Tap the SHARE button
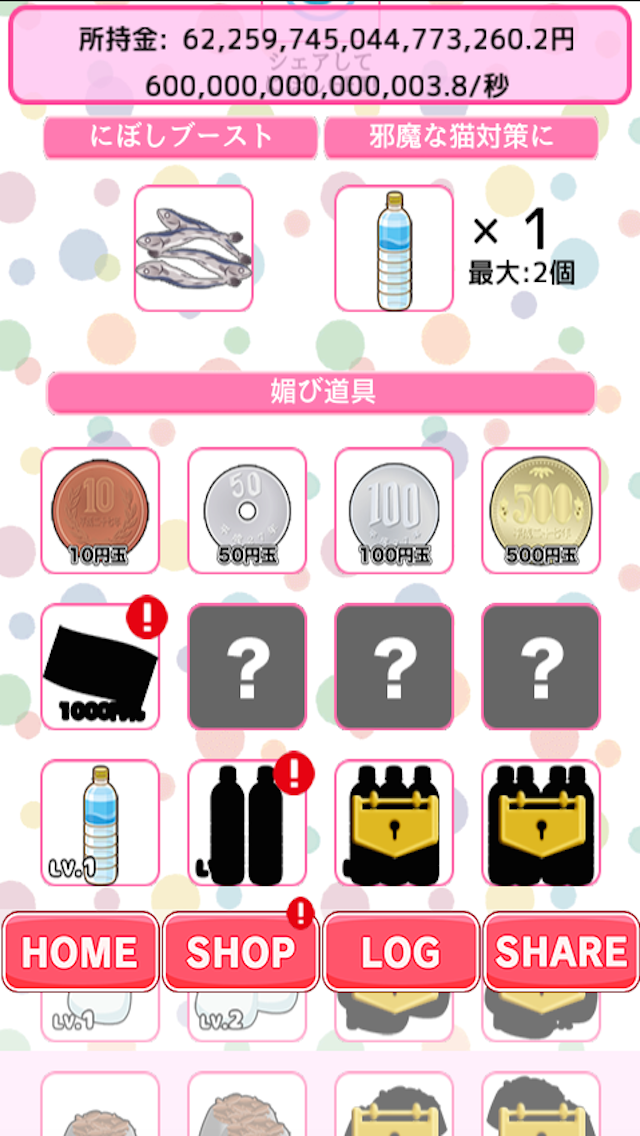Image resolution: width=640 pixels, height=1136 pixels. pos(561,951)
